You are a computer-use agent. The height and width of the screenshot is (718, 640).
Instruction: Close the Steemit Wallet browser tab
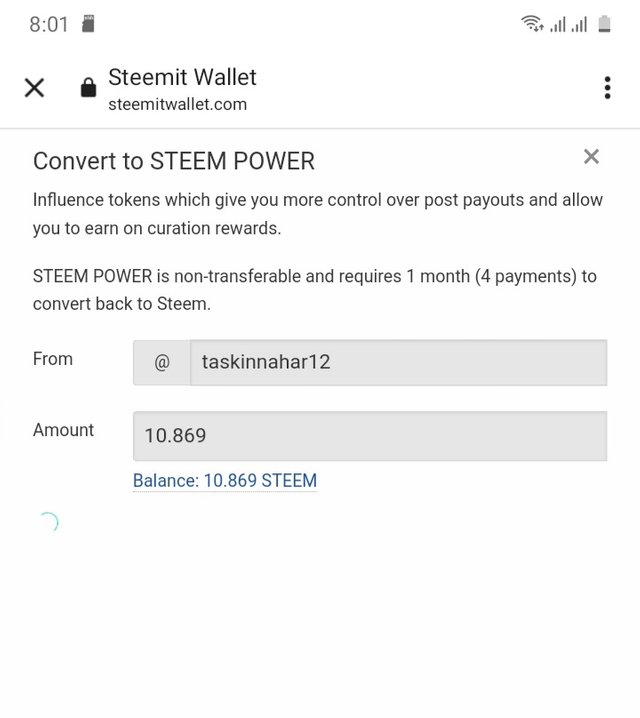[34, 88]
